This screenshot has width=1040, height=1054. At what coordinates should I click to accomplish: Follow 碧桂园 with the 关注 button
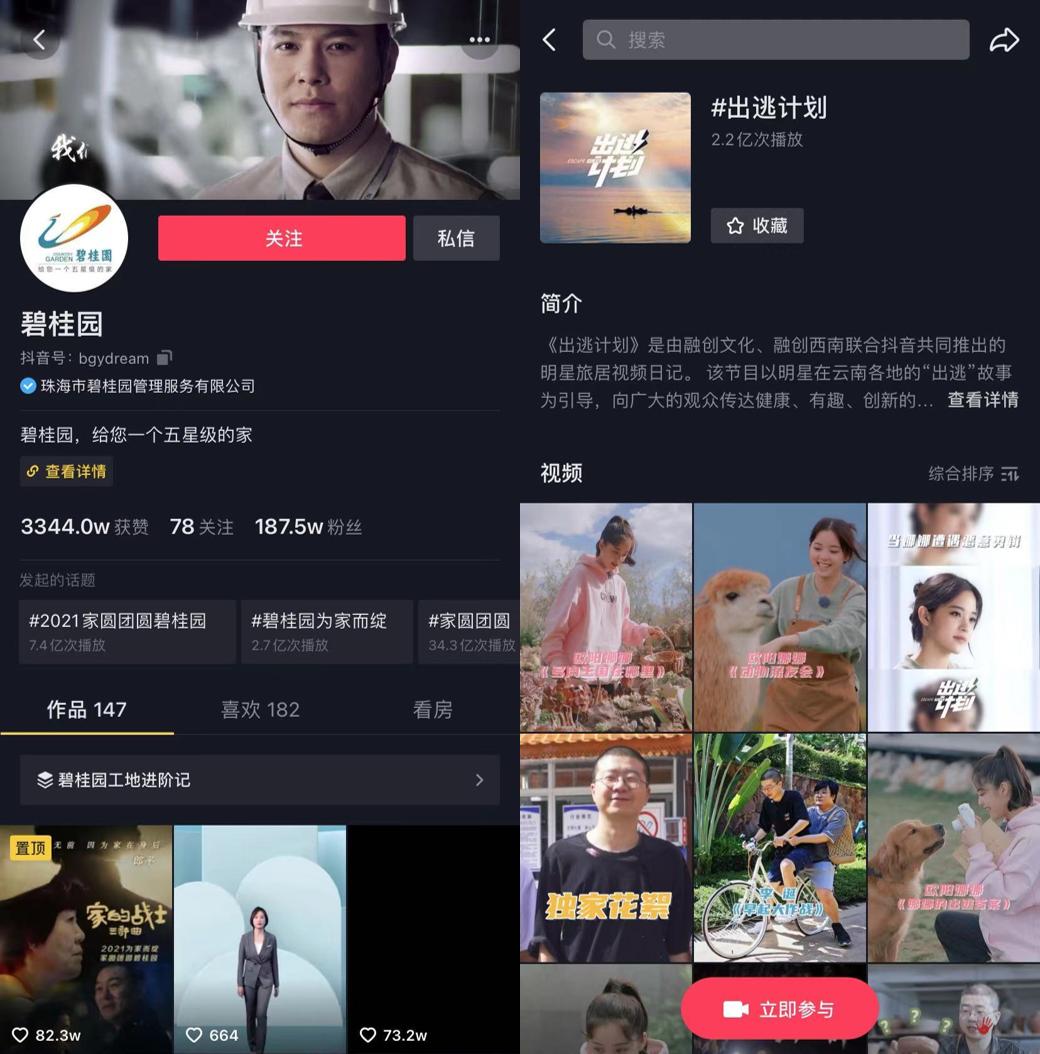[x=281, y=238]
